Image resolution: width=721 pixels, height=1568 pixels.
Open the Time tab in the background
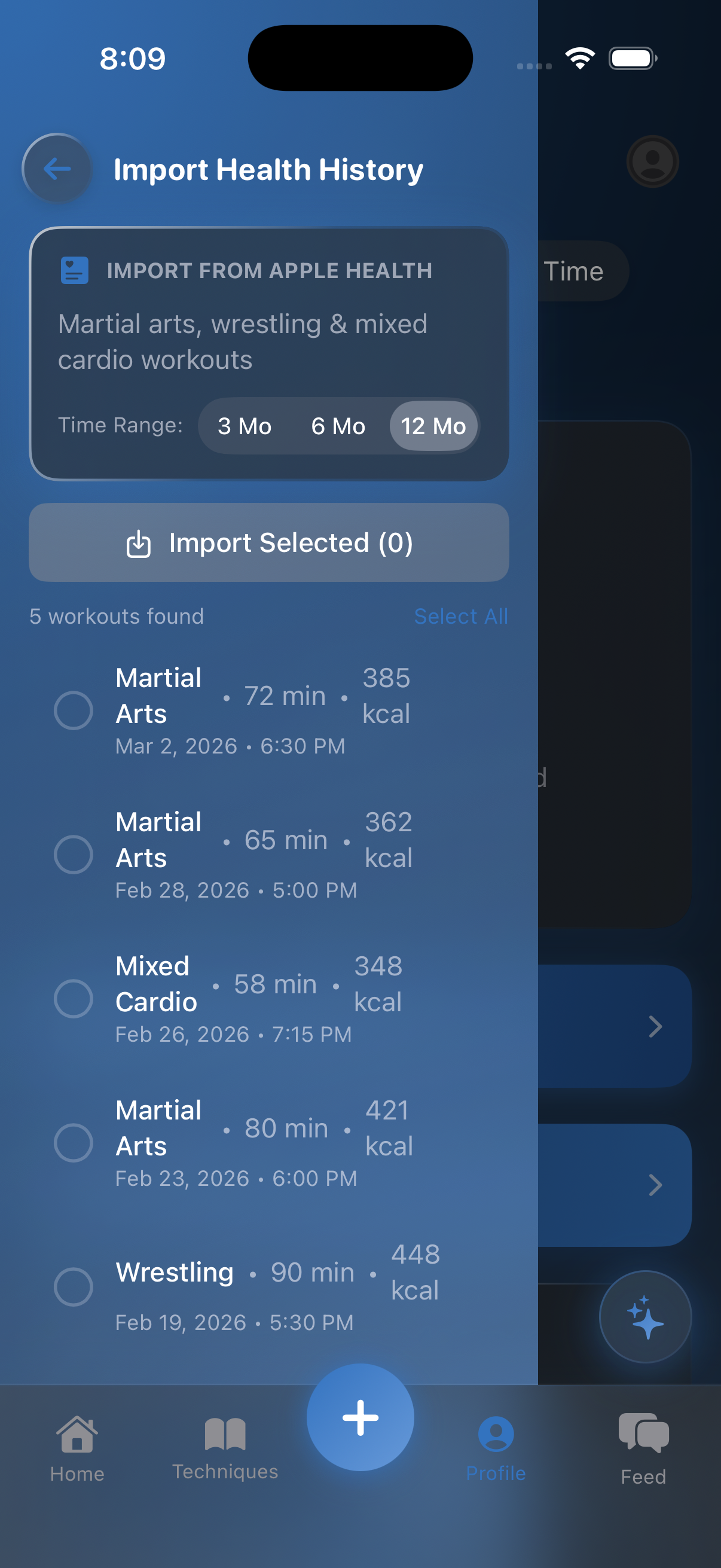(573, 271)
